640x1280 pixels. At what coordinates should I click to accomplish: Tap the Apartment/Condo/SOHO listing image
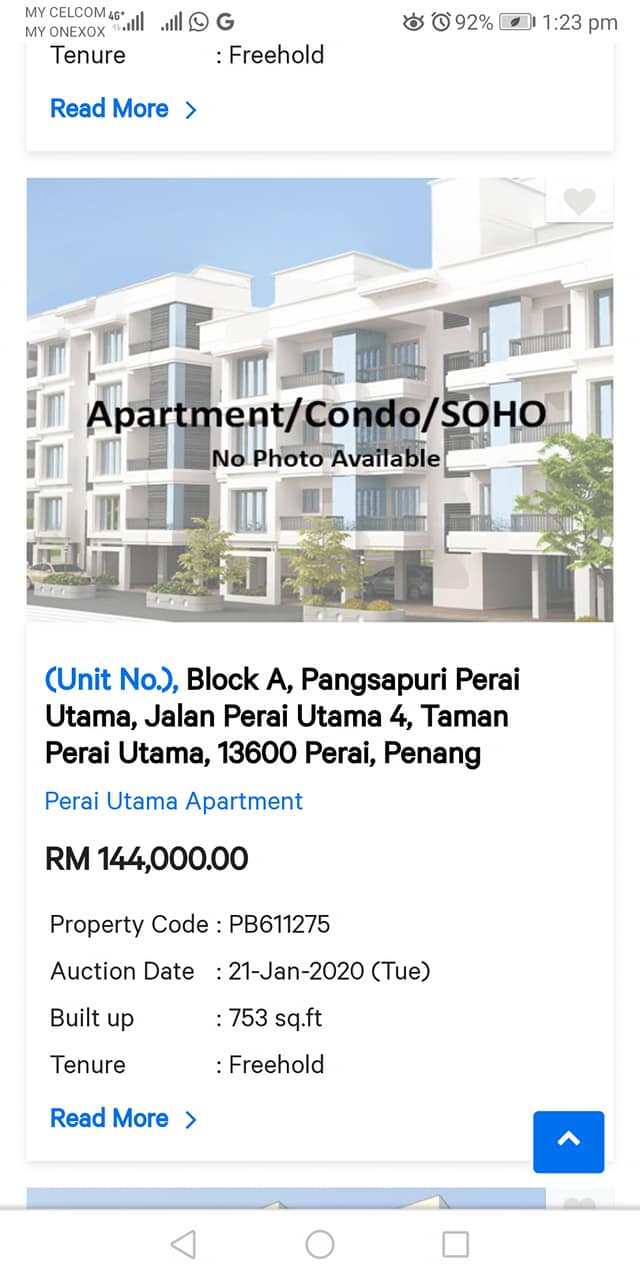coord(320,400)
